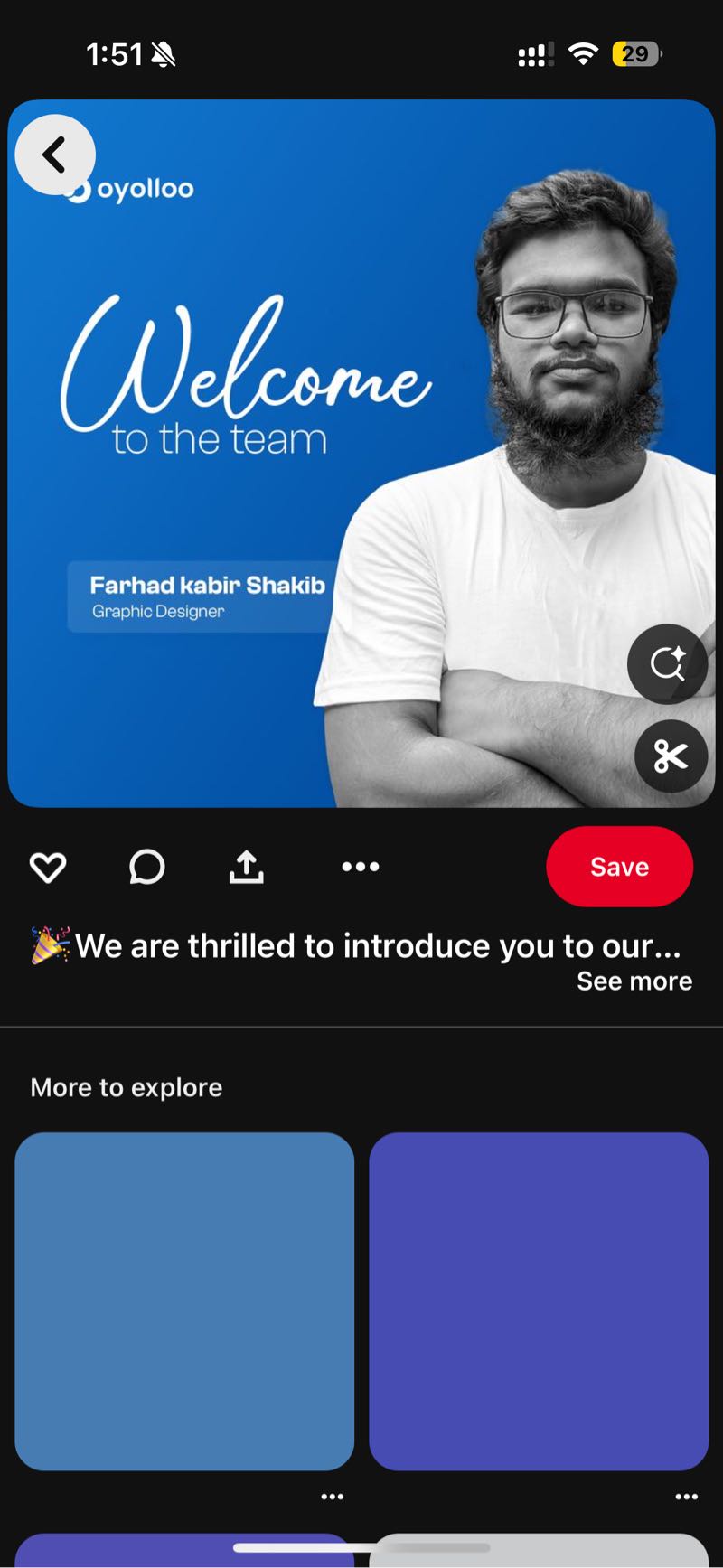Share this pin
723x1568 pixels.
pyautogui.click(x=246, y=867)
